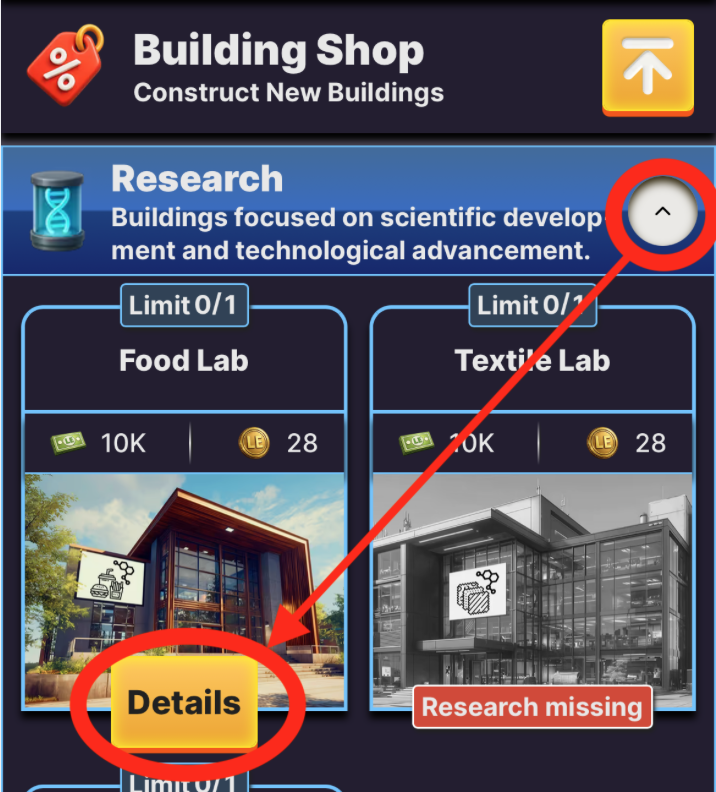Screen dimensions: 716x792
Task: Tap Research missing on Textile Lab
Action: [532, 707]
